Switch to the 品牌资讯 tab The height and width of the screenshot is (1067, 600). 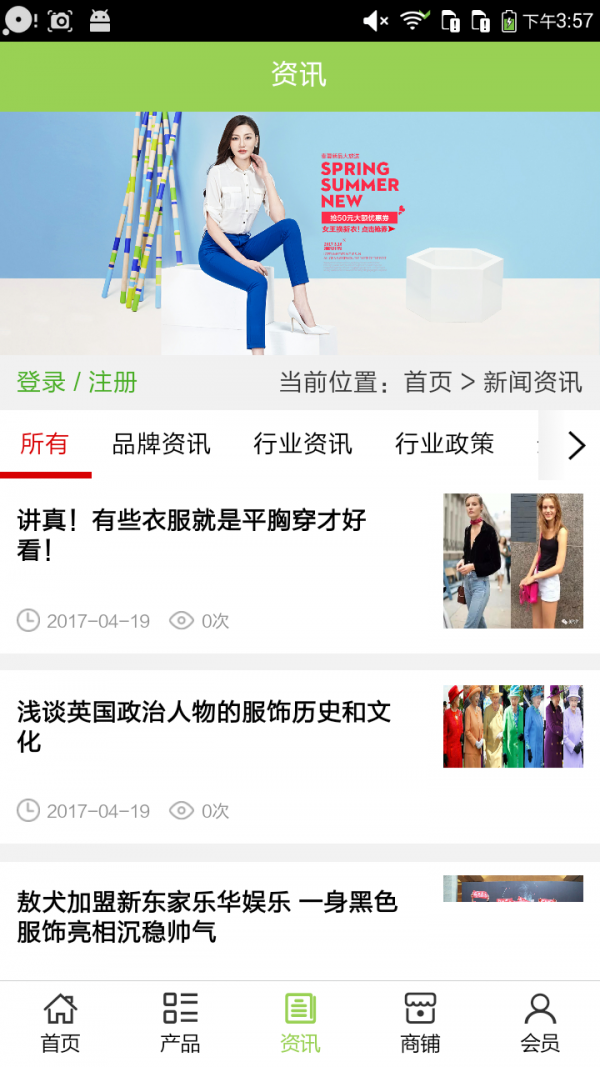pyautogui.click(x=161, y=444)
